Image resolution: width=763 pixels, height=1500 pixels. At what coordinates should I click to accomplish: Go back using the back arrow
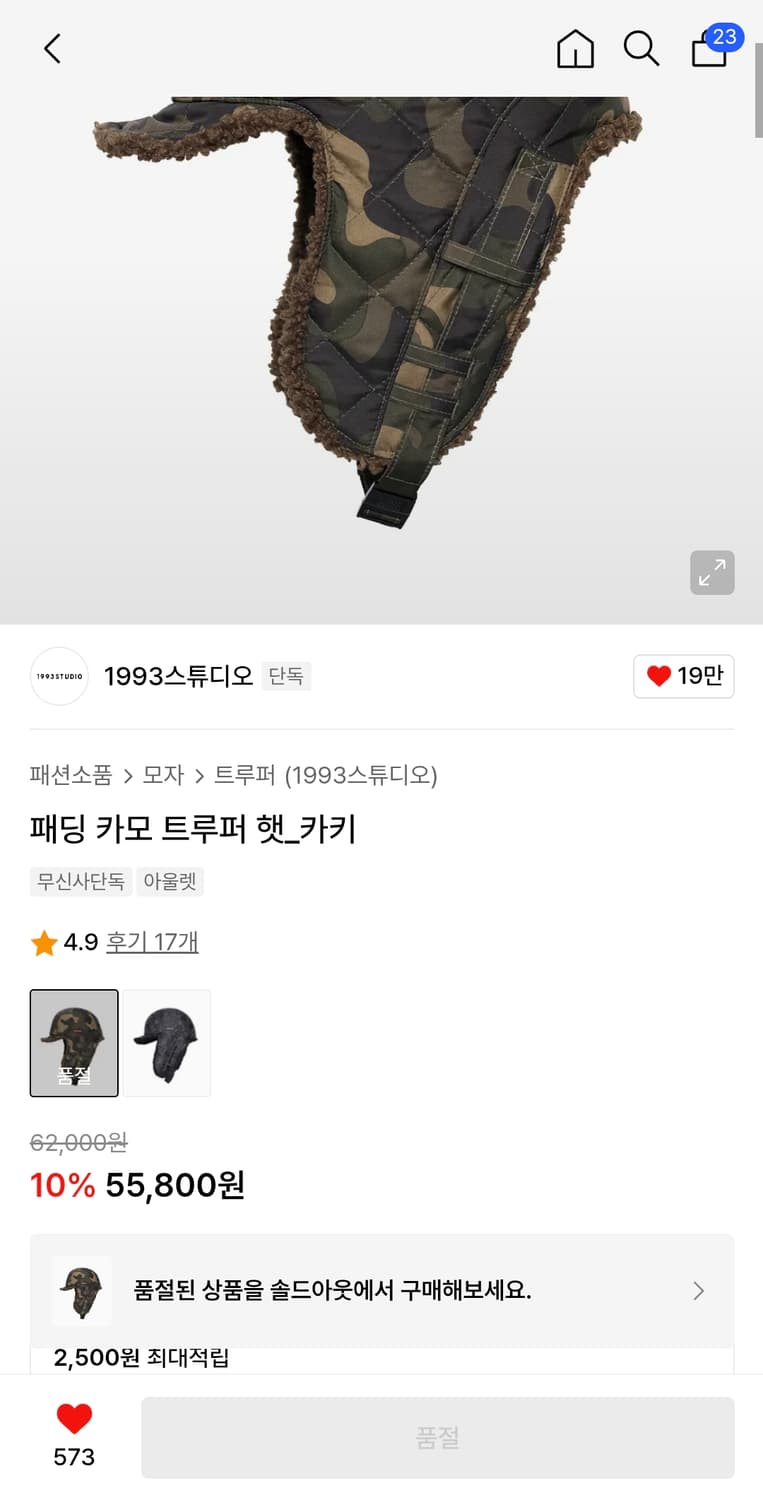click(51, 48)
